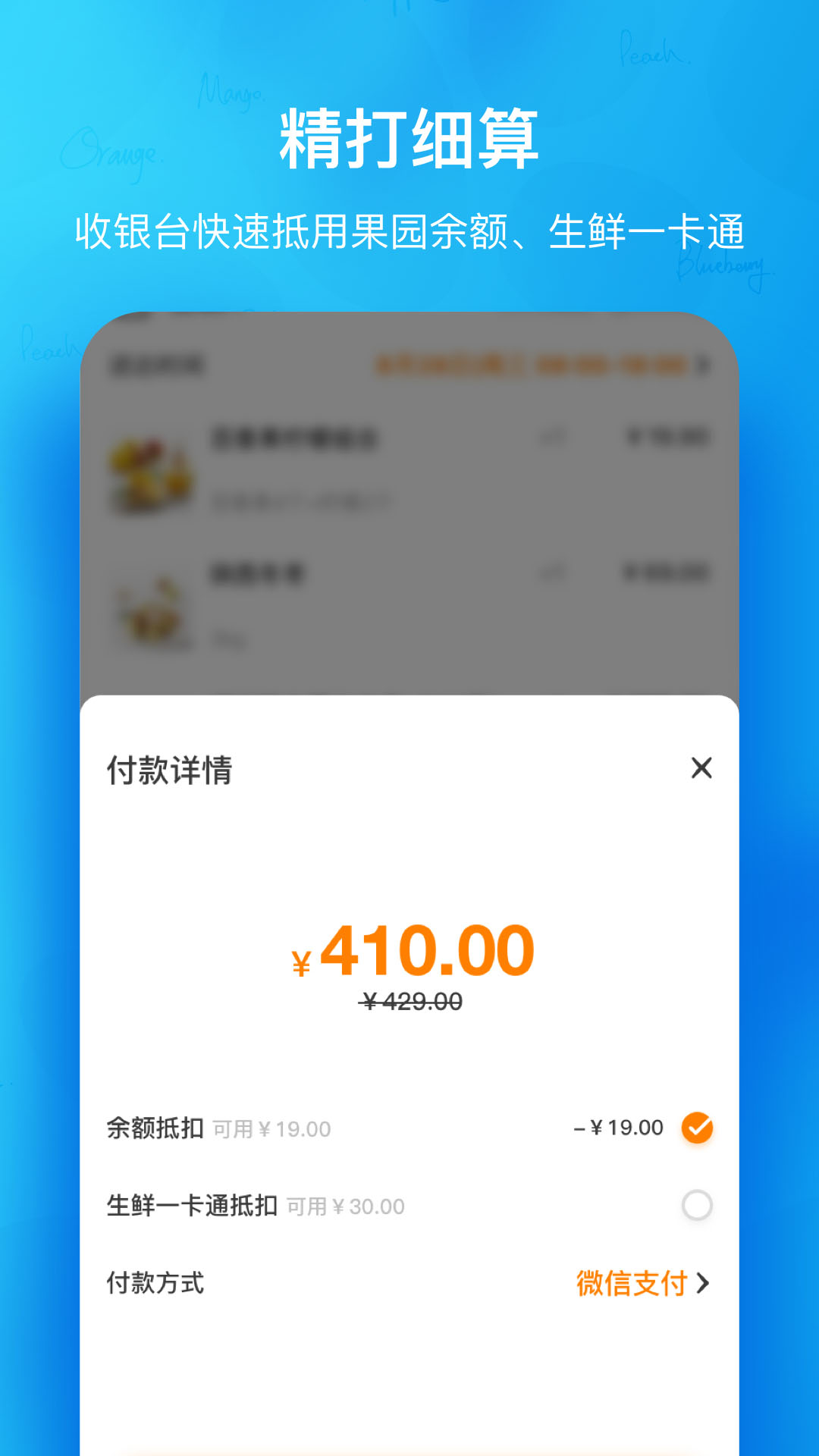
Task: Open the order countdown chevron at top
Action: (701, 366)
